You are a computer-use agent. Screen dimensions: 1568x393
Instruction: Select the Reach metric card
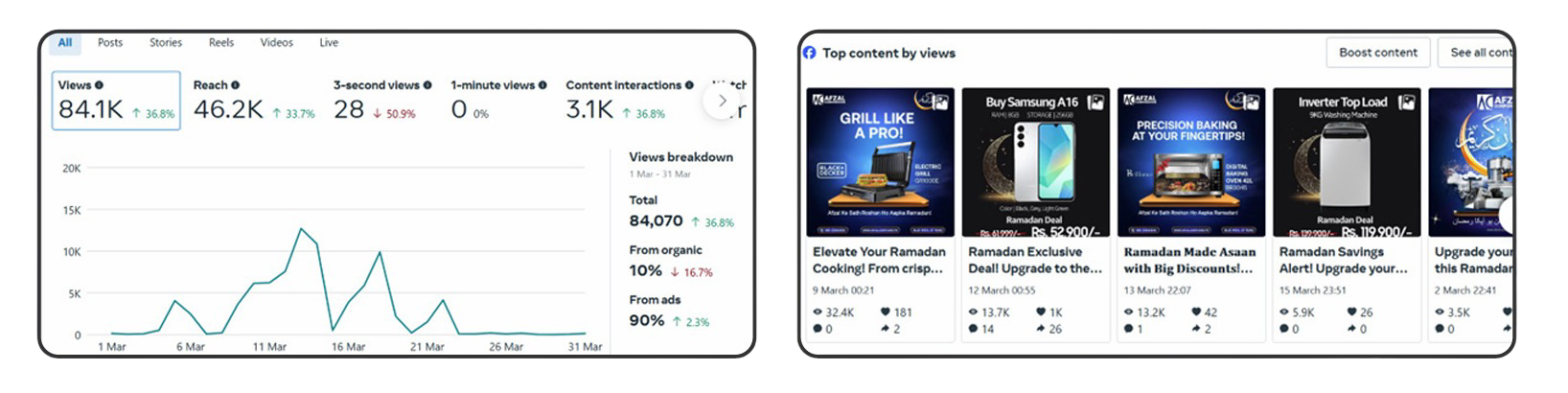(253, 101)
